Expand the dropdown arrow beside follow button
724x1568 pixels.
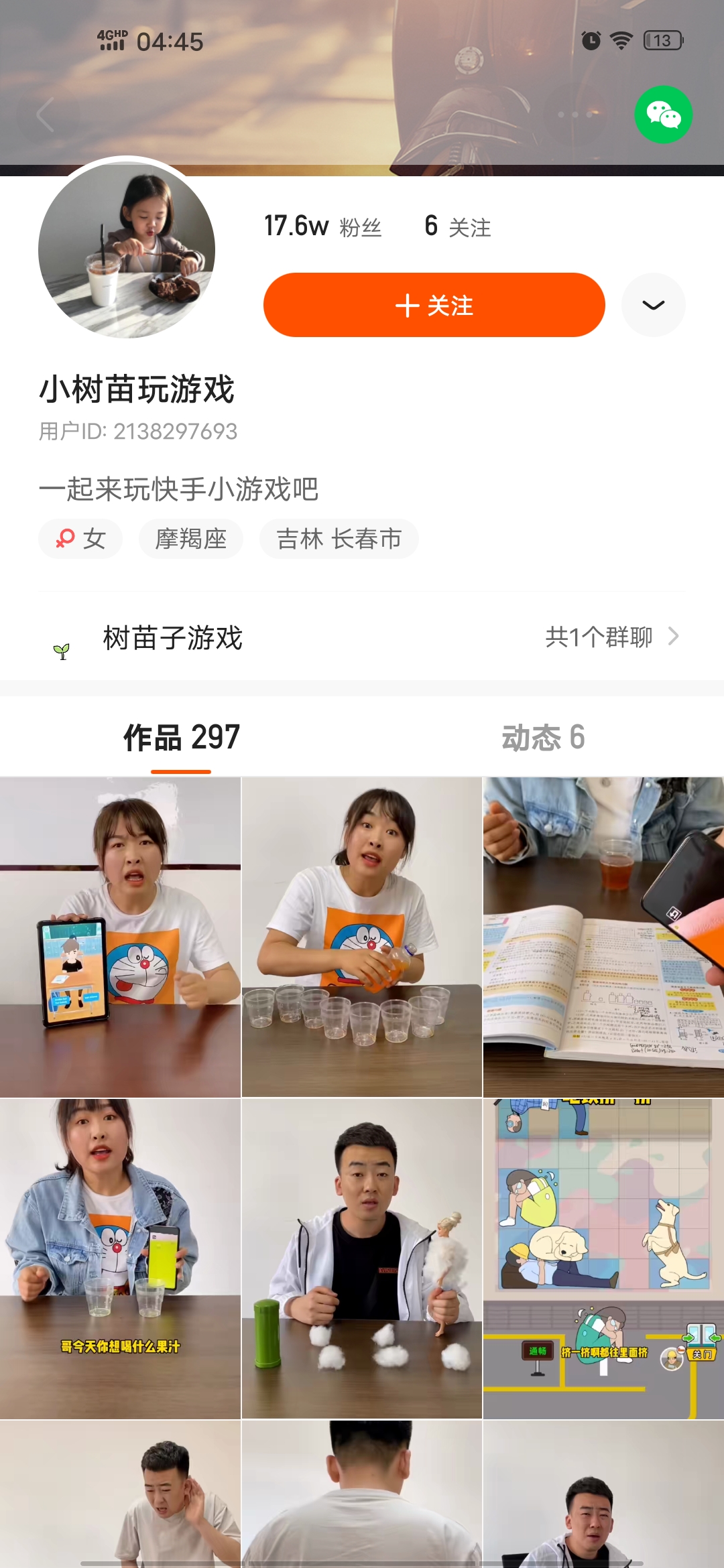click(x=653, y=305)
